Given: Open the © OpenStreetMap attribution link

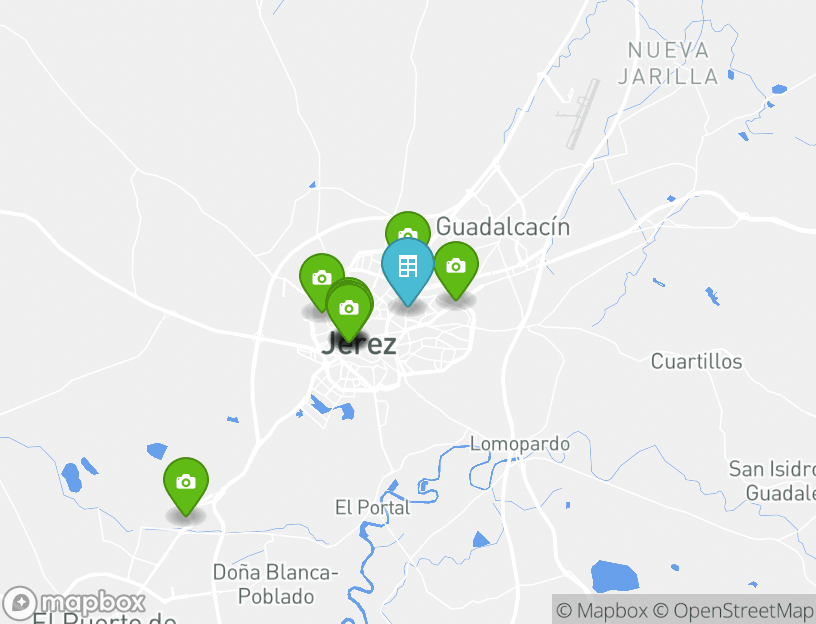Looking at the screenshot, I should click(x=734, y=610).
